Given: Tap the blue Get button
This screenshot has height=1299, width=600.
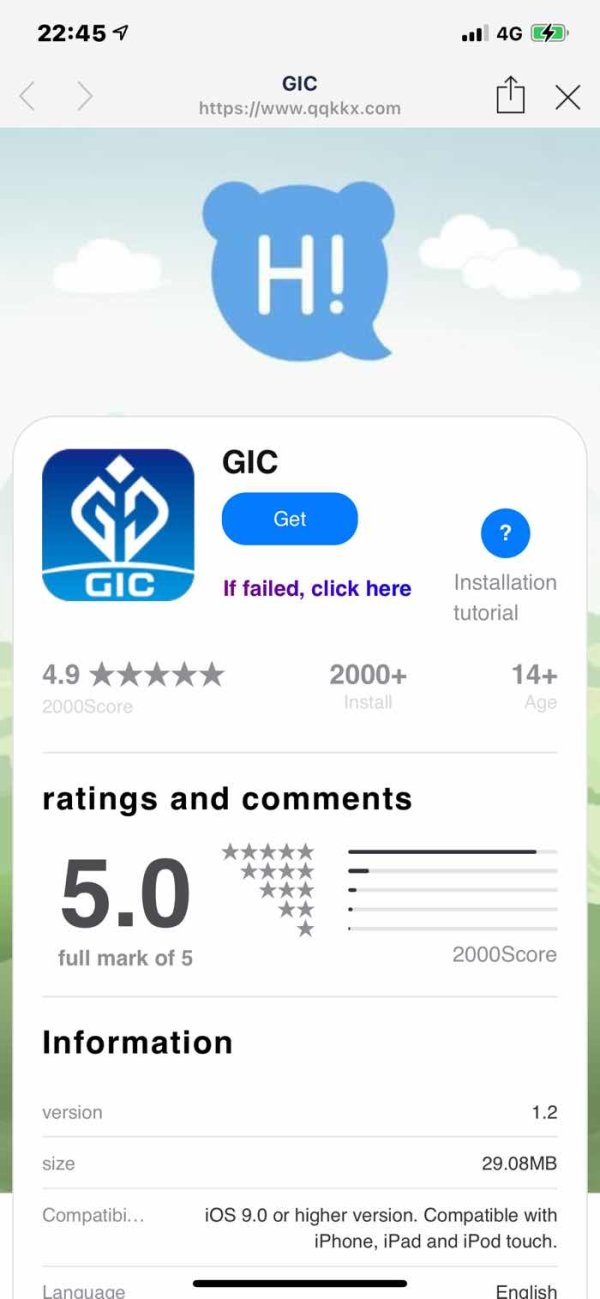Looking at the screenshot, I should click(x=289, y=519).
